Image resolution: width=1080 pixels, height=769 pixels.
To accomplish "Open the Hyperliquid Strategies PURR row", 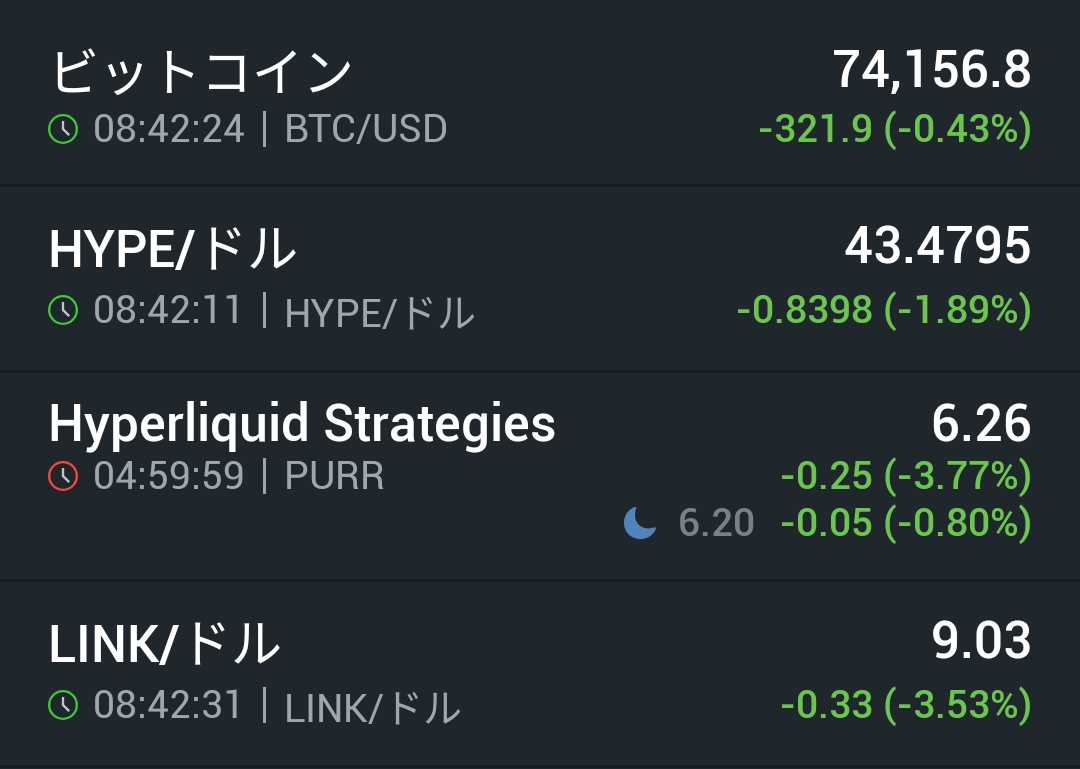I will (540, 474).
